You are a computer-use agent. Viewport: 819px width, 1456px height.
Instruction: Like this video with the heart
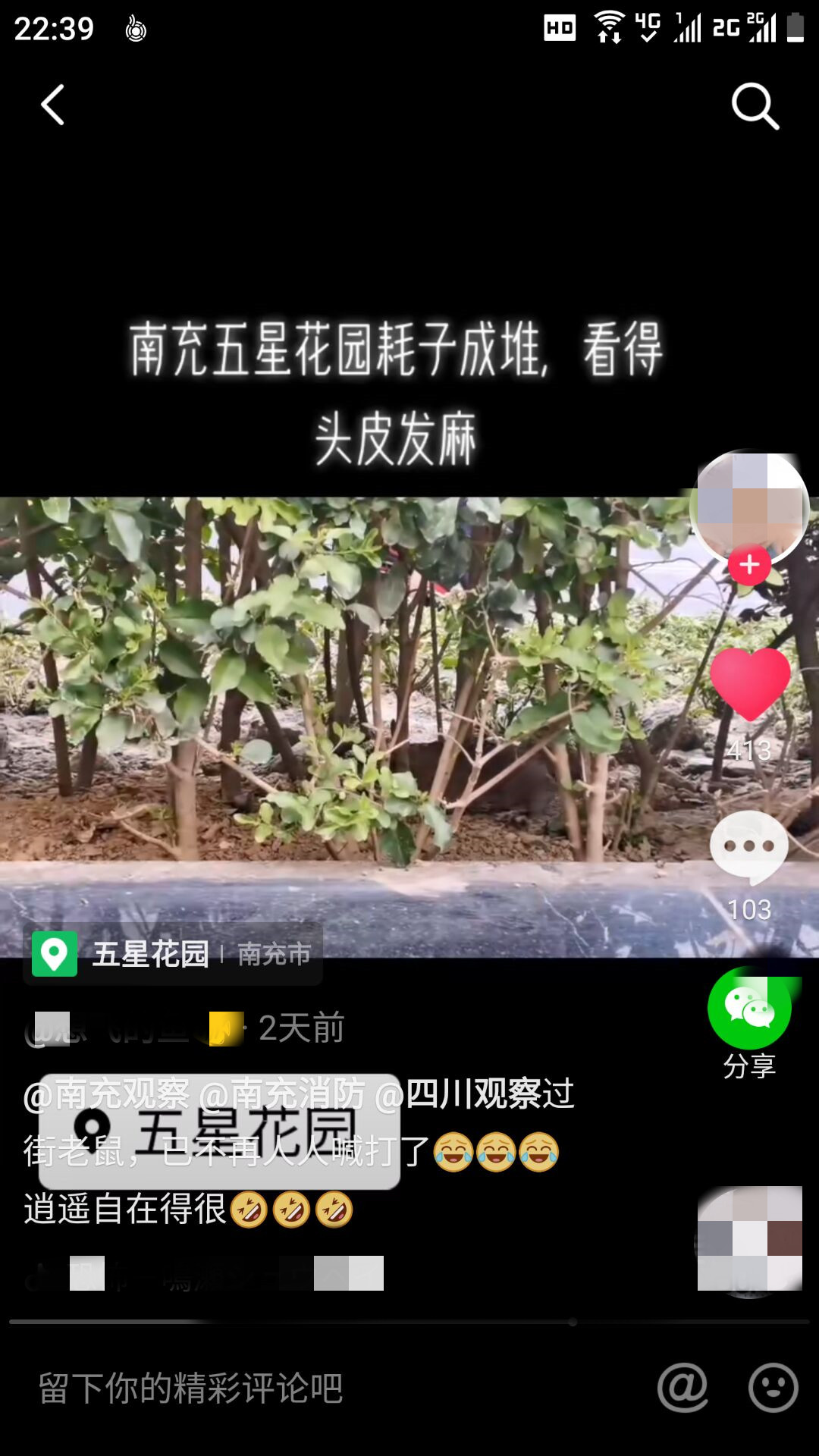pyautogui.click(x=750, y=684)
